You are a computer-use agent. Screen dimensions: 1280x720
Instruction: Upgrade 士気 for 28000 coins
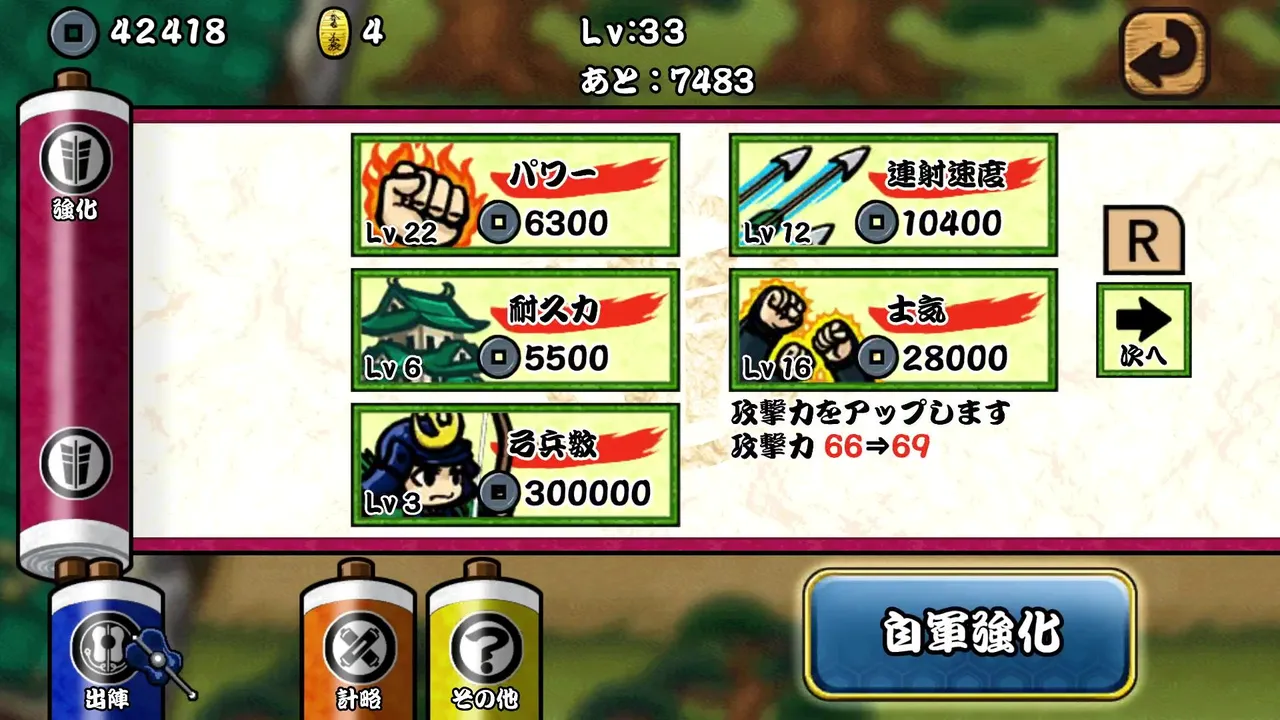coord(893,329)
